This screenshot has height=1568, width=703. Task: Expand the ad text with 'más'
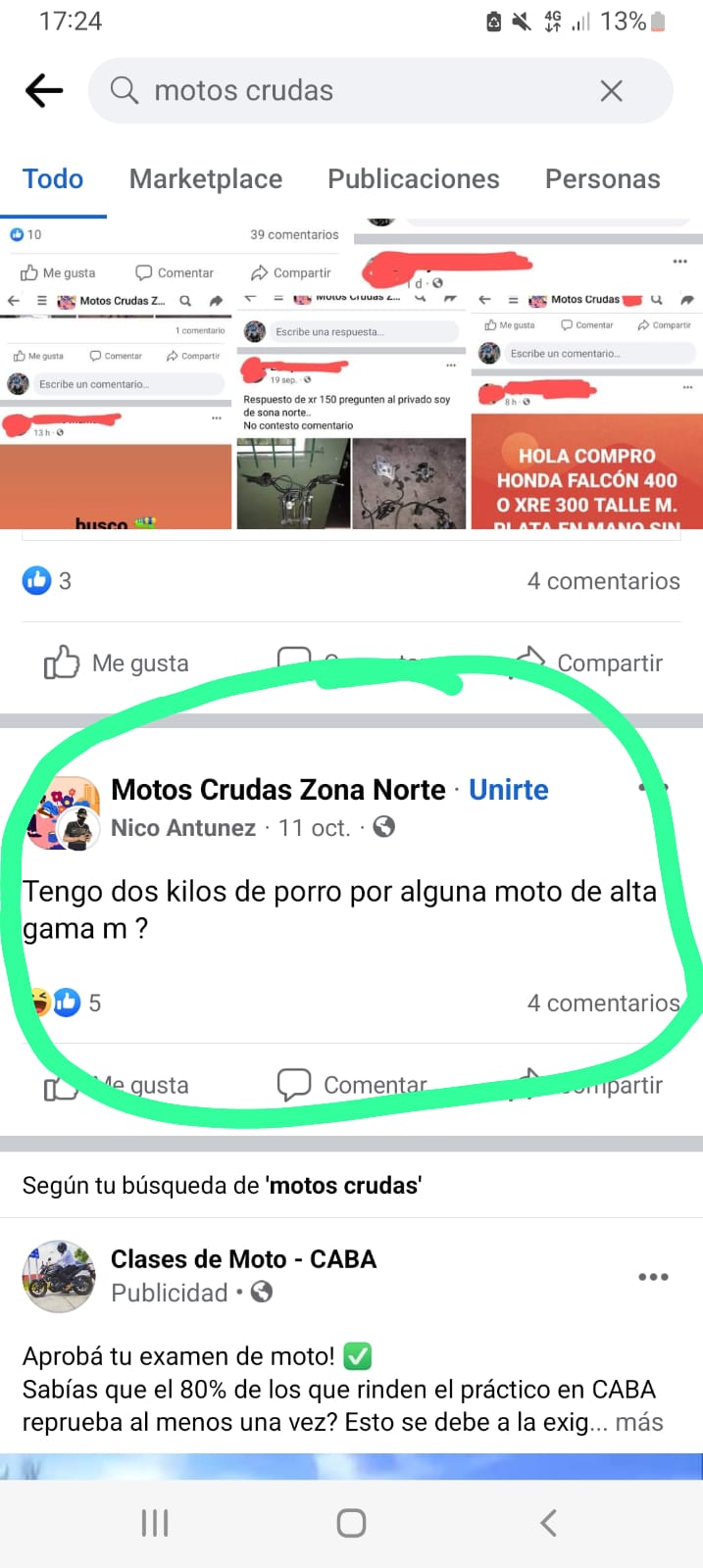(639, 1422)
